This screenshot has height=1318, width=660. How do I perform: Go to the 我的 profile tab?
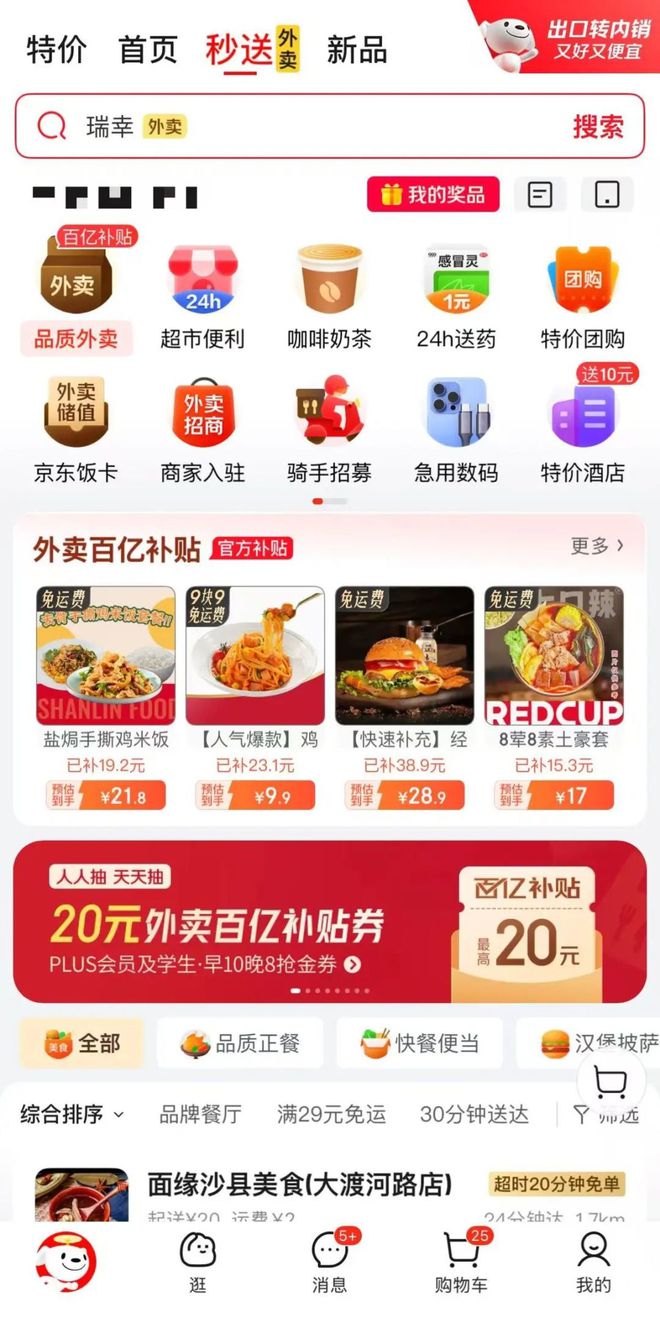pos(593,1263)
